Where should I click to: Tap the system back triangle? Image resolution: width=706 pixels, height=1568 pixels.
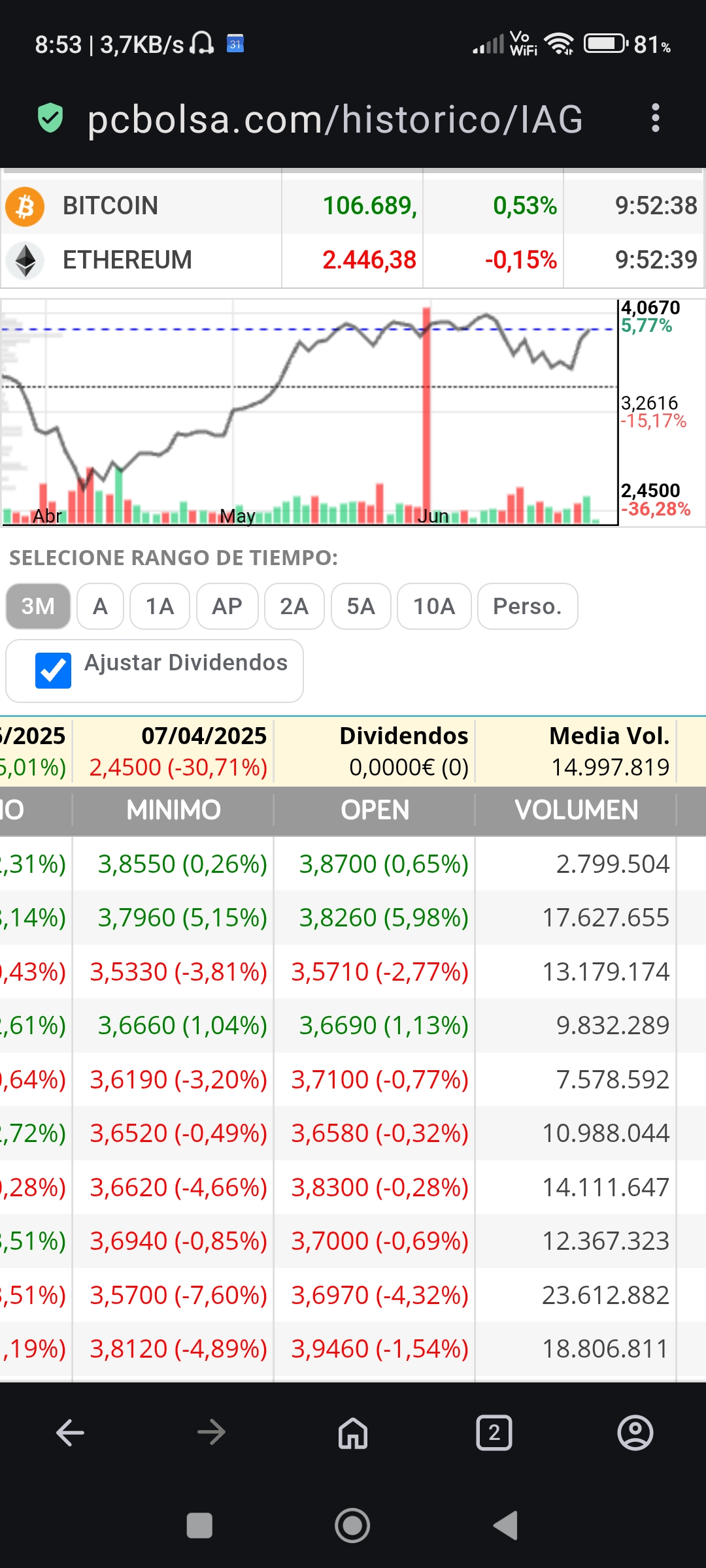click(x=505, y=1526)
